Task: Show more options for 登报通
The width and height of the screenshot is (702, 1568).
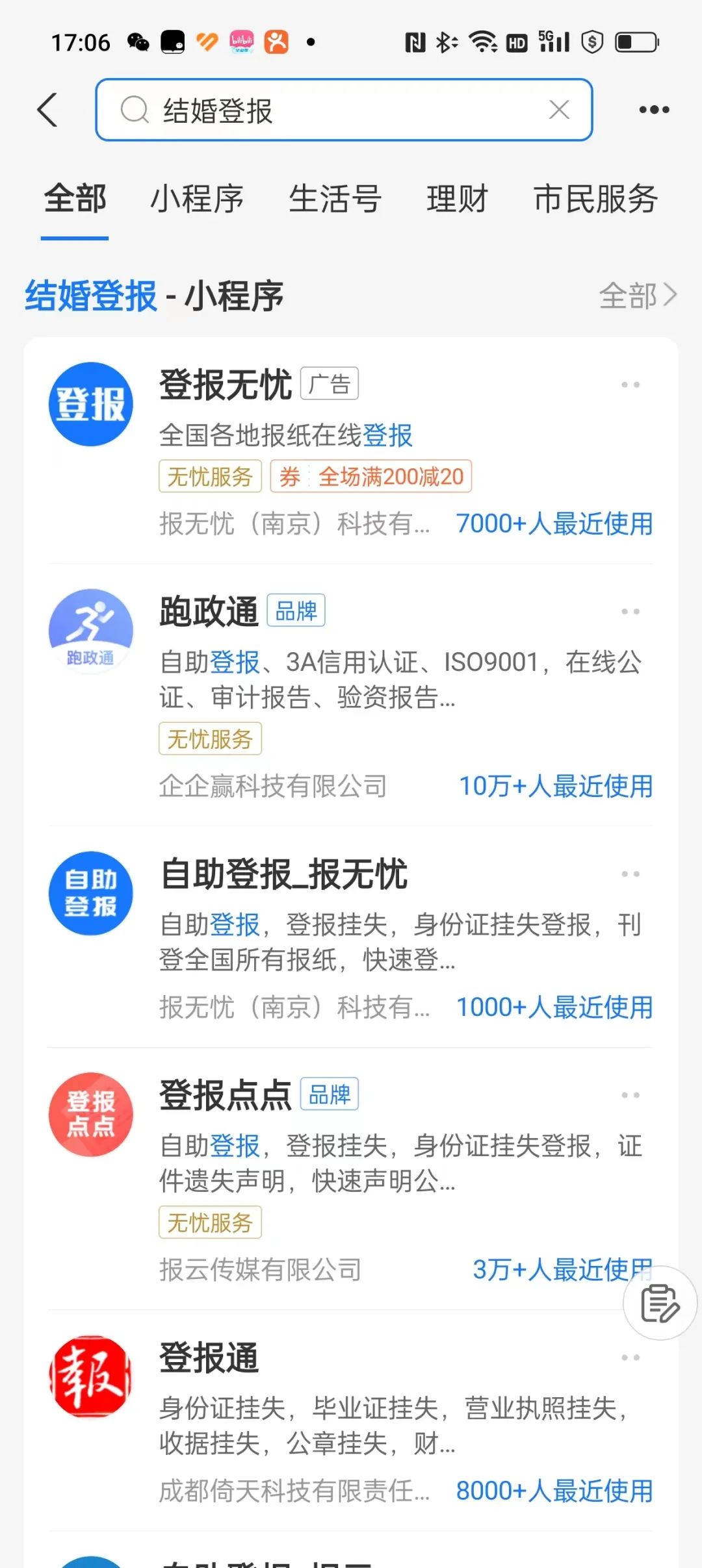Action: click(x=630, y=1358)
